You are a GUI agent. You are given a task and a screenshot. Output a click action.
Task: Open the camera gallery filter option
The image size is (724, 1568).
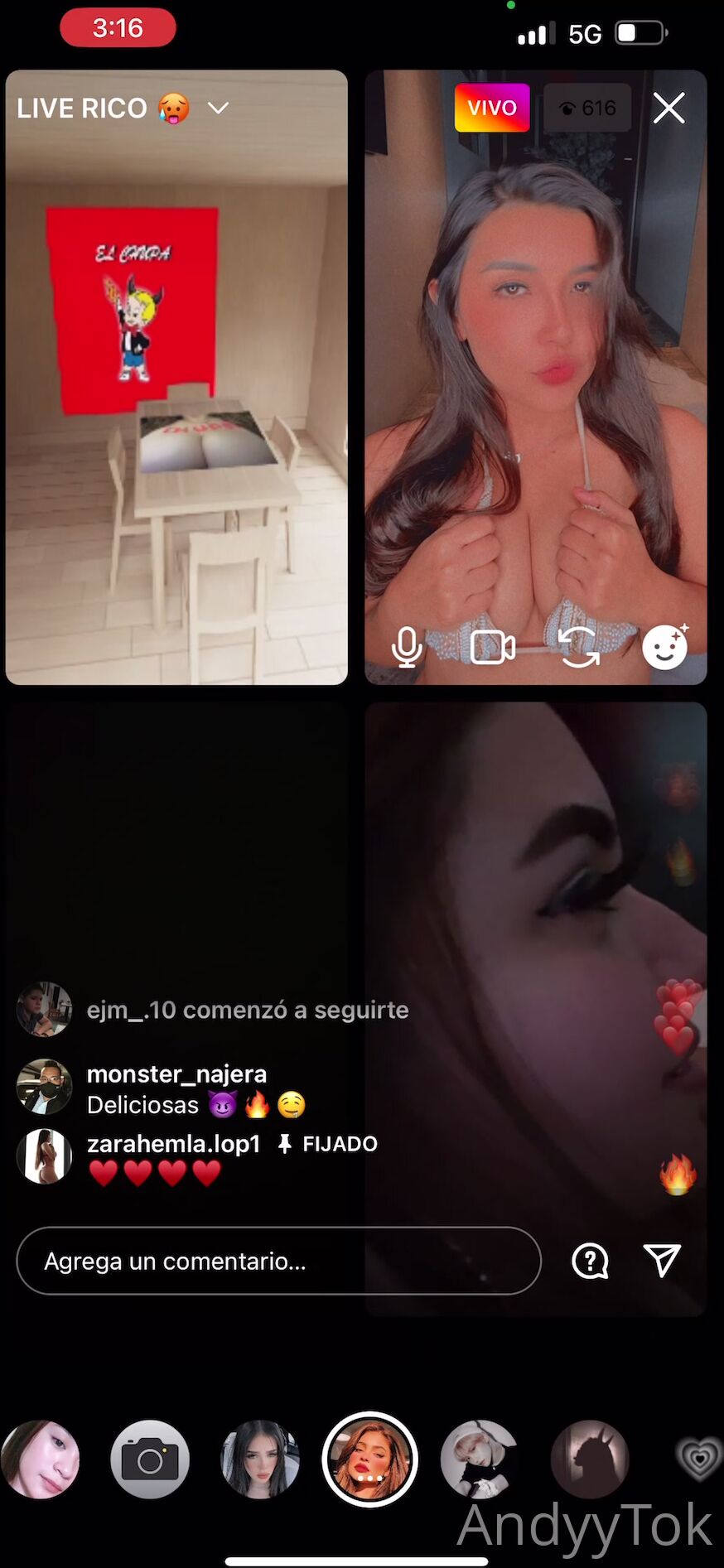pyautogui.click(x=150, y=1459)
